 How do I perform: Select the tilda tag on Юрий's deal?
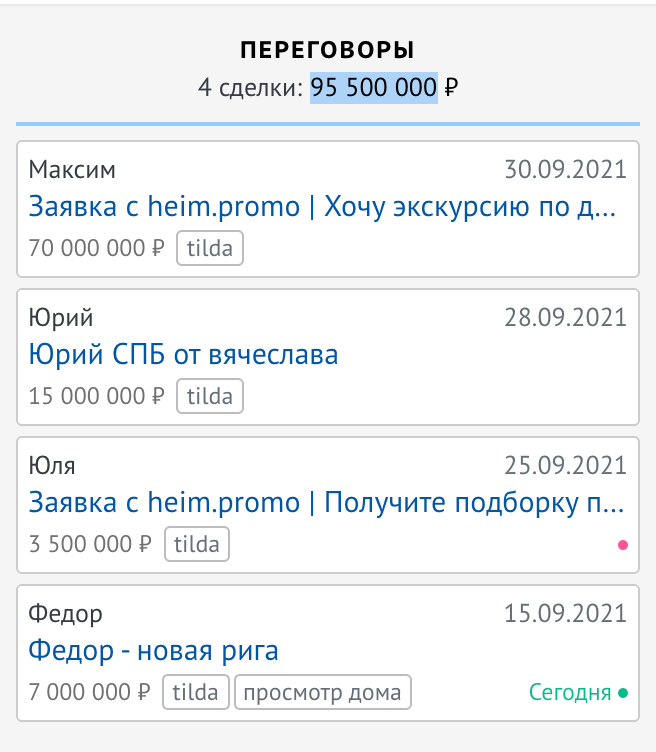[x=210, y=396]
